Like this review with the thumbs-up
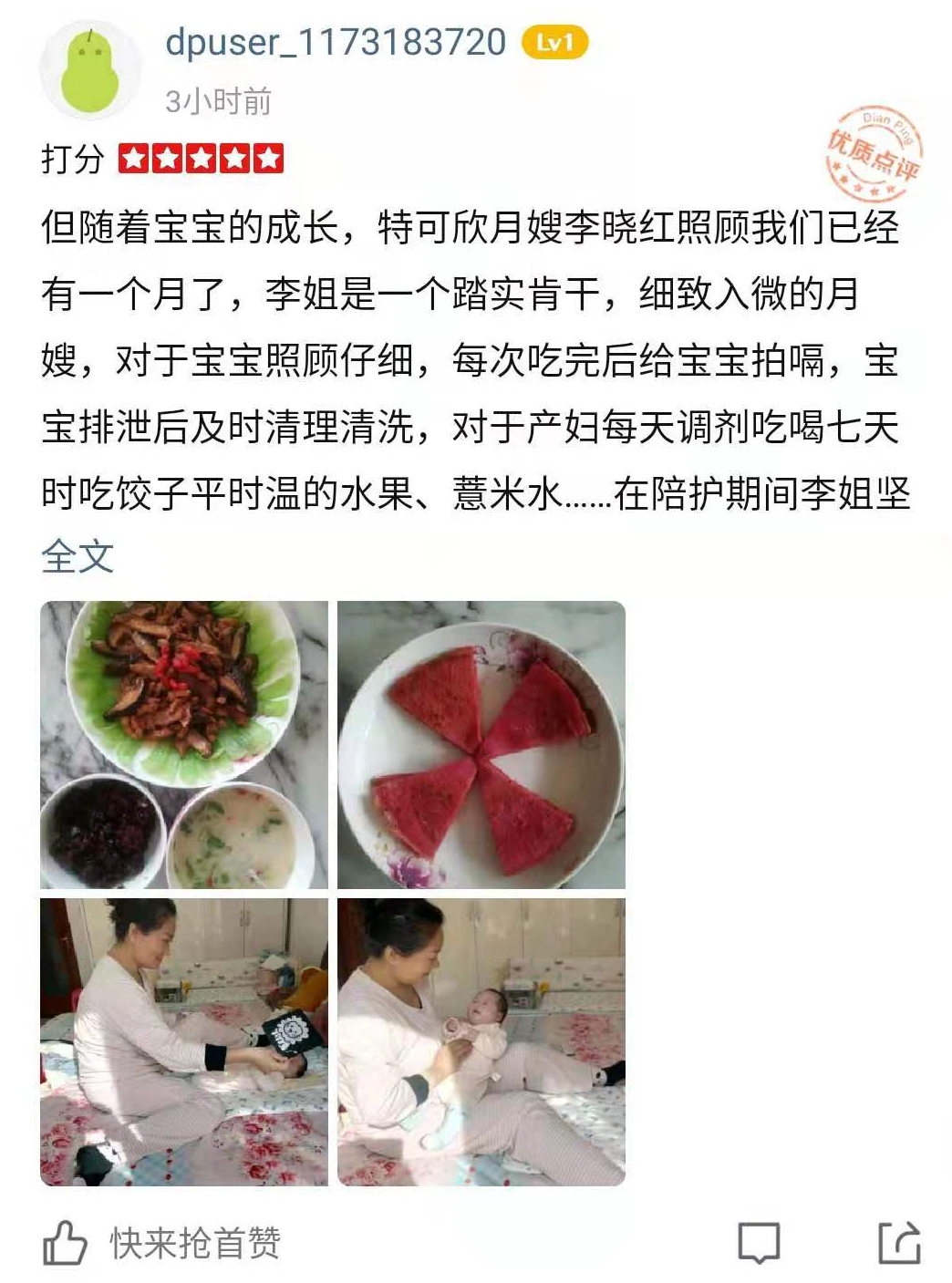Viewport: 952px width, 1283px height. coord(65,1242)
